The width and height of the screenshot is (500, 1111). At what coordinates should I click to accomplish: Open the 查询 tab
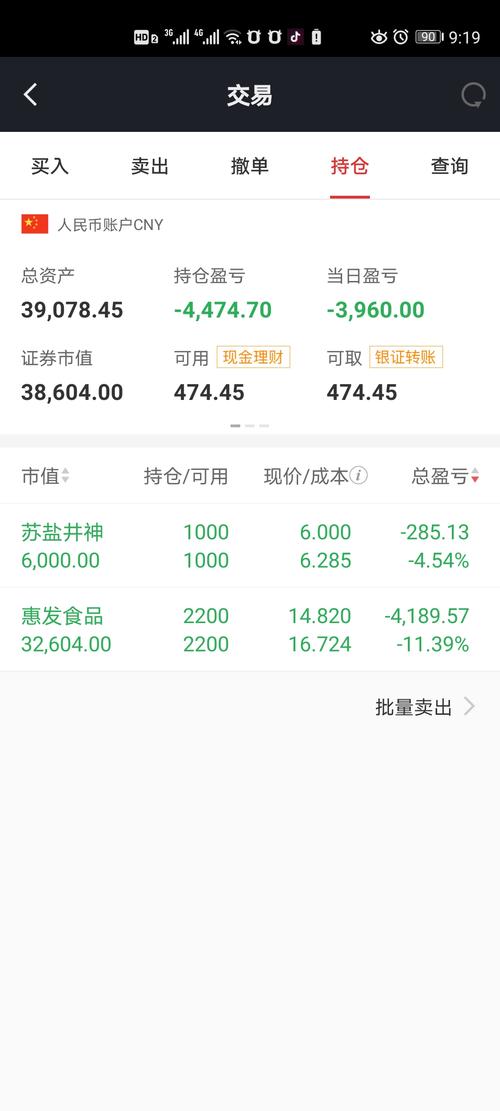pos(450,166)
